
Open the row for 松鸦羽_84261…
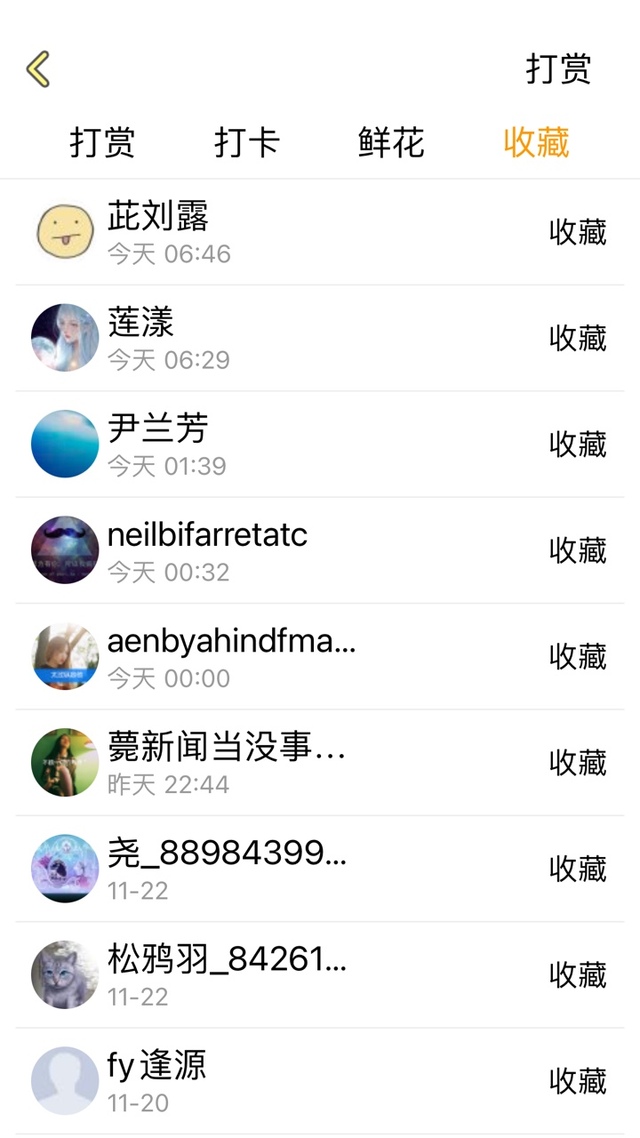(320, 974)
